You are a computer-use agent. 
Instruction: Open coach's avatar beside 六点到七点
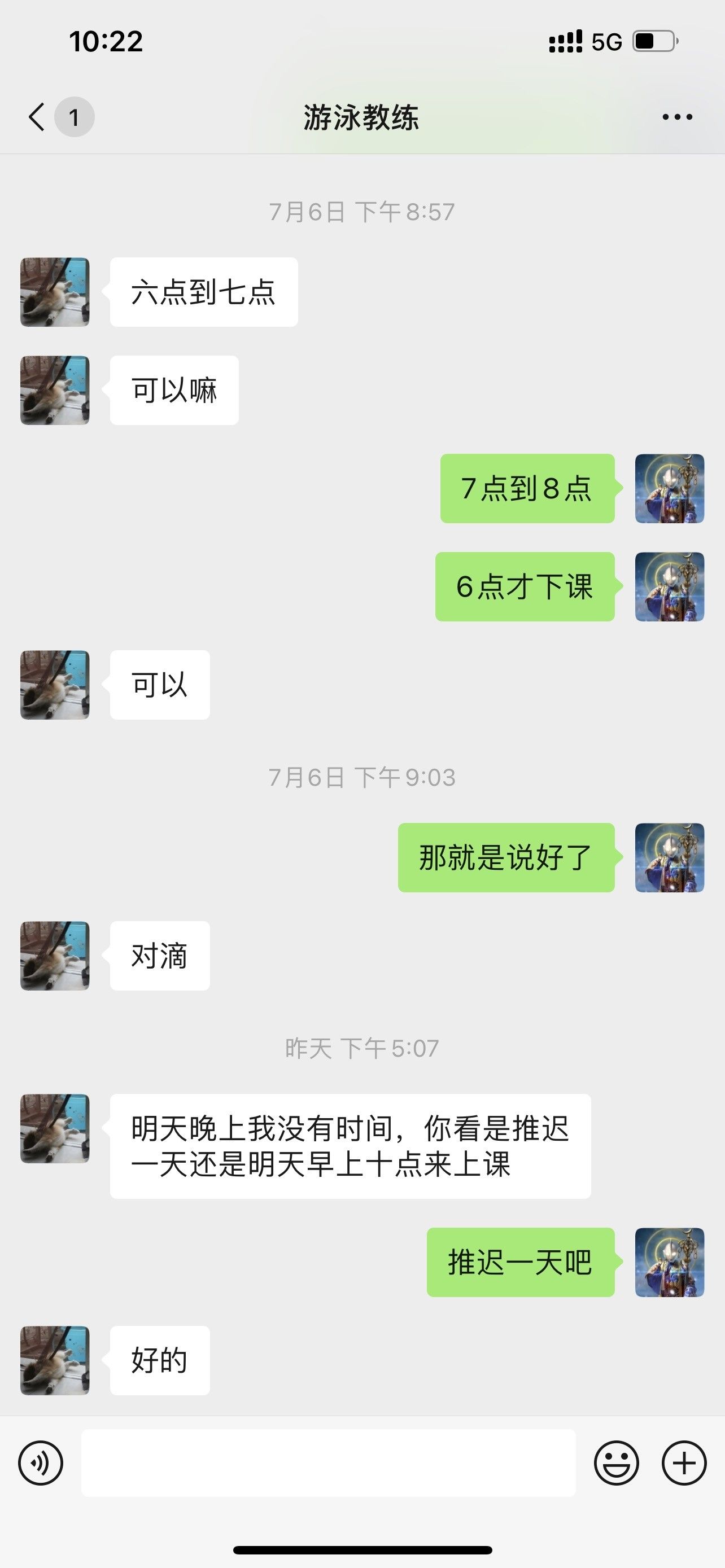tap(55, 292)
